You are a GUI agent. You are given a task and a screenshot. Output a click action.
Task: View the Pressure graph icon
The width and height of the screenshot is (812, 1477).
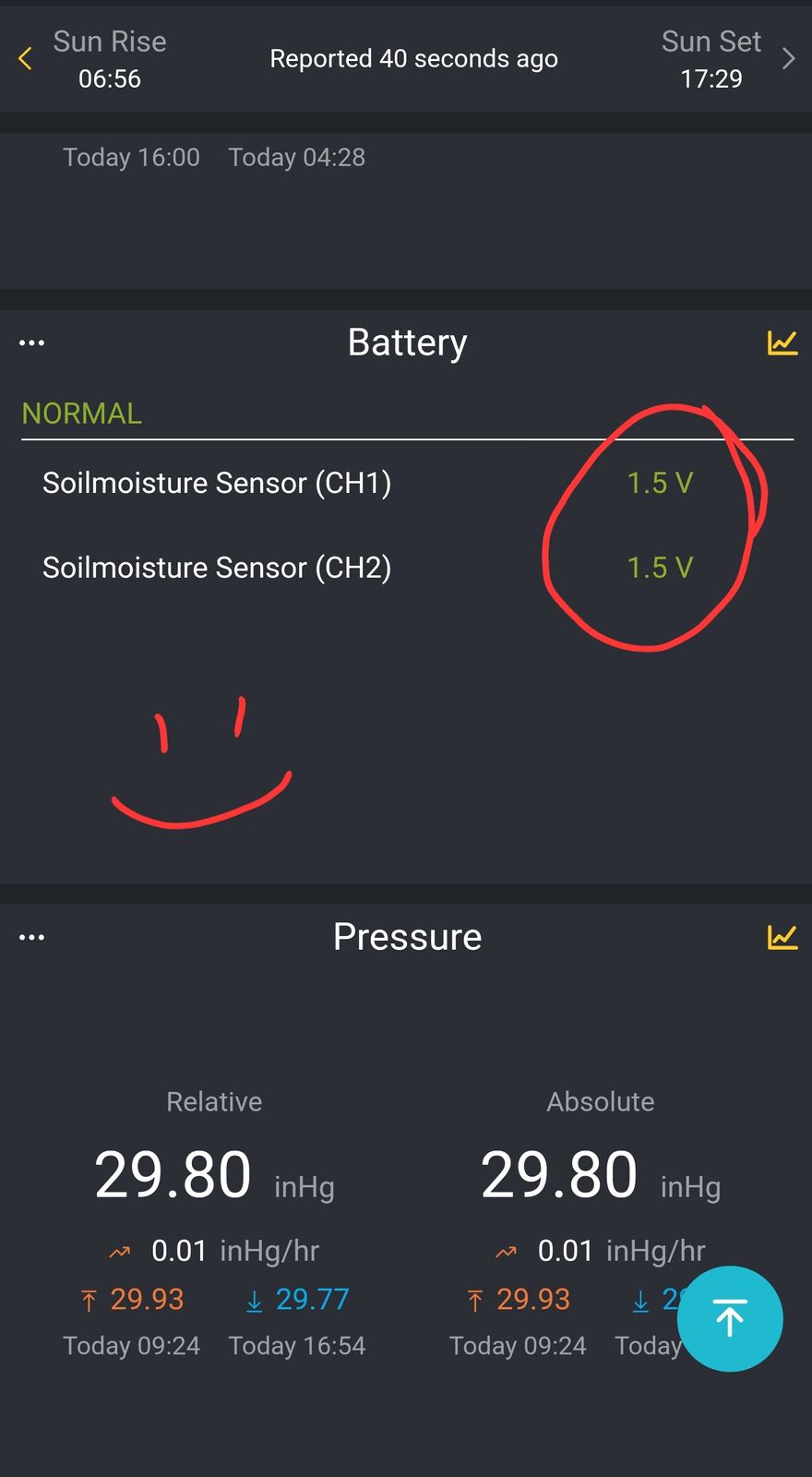[x=782, y=937]
